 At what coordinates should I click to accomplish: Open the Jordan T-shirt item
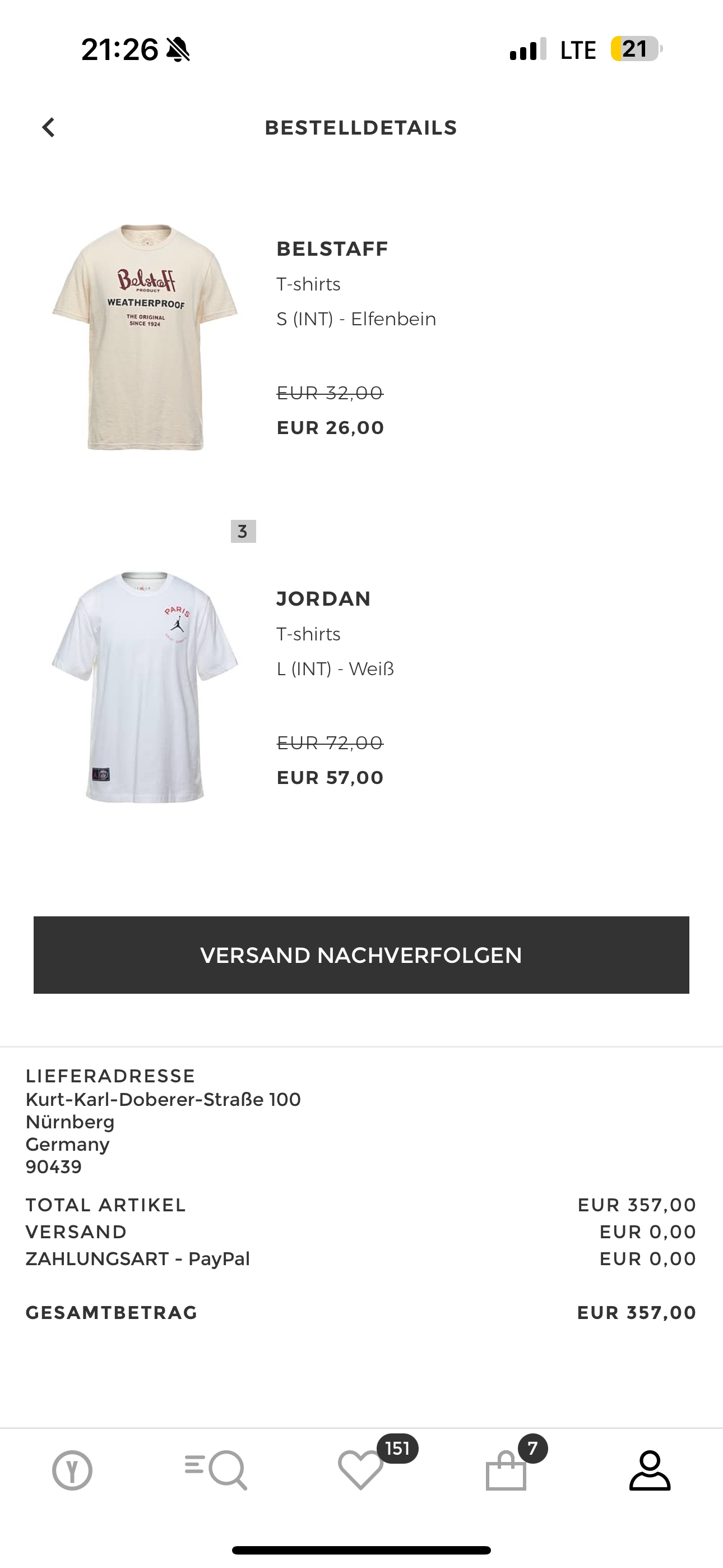pyautogui.click(x=145, y=686)
